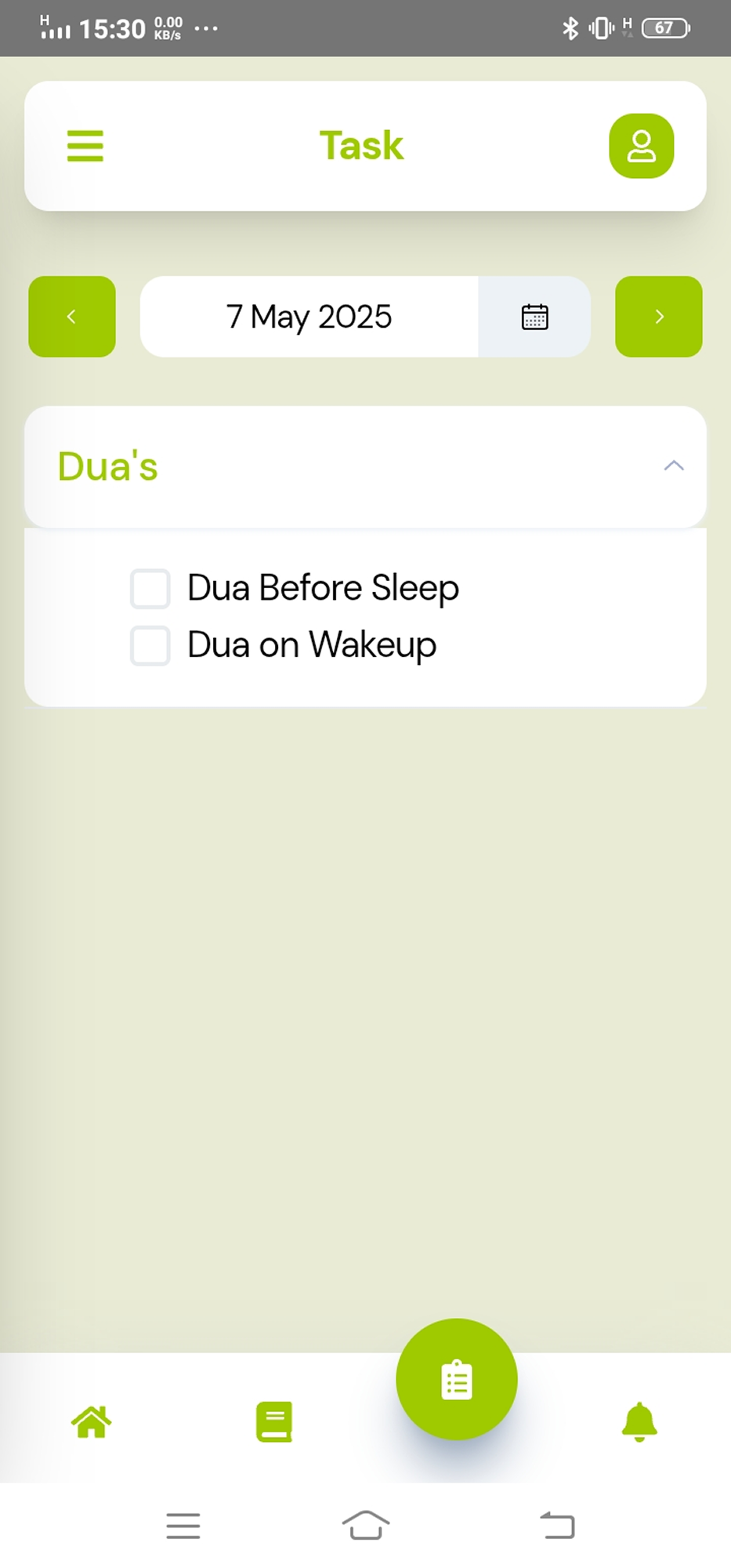Open the user profile icon
This screenshot has height=1568, width=731.
click(x=641, y=146)
